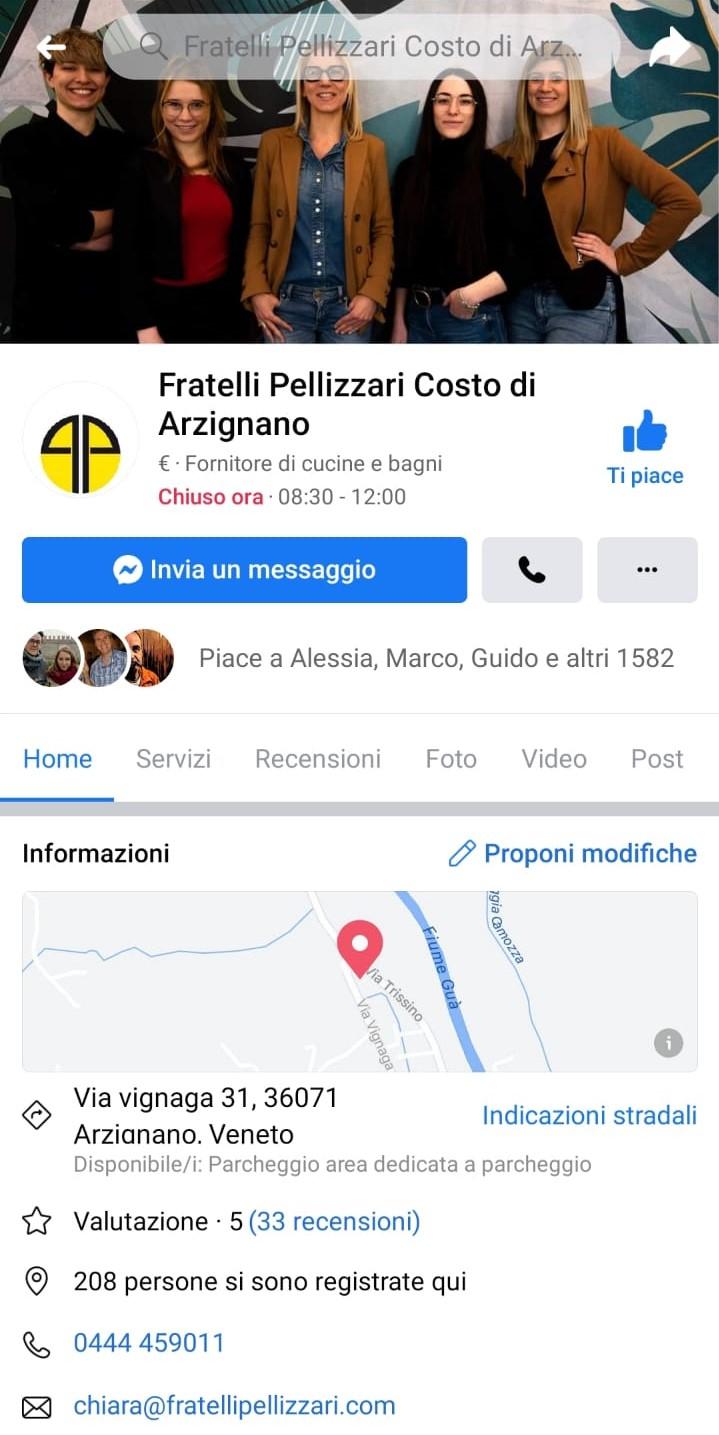Tap Proponi modifiche
719x1435 pixels.
point(572,853)
